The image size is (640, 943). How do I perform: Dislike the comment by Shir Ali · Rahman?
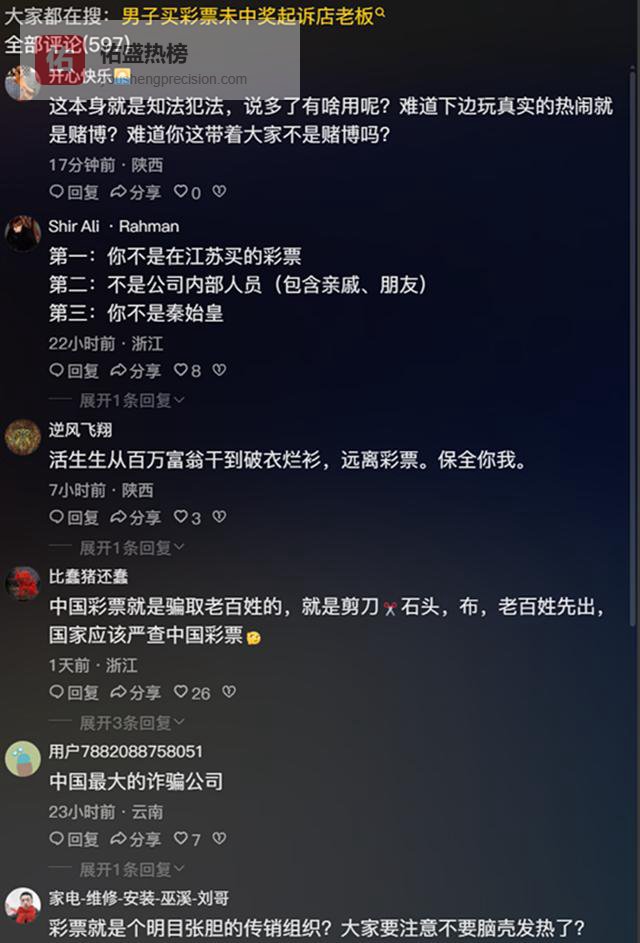pyautogui.click(x=220, y=371)
